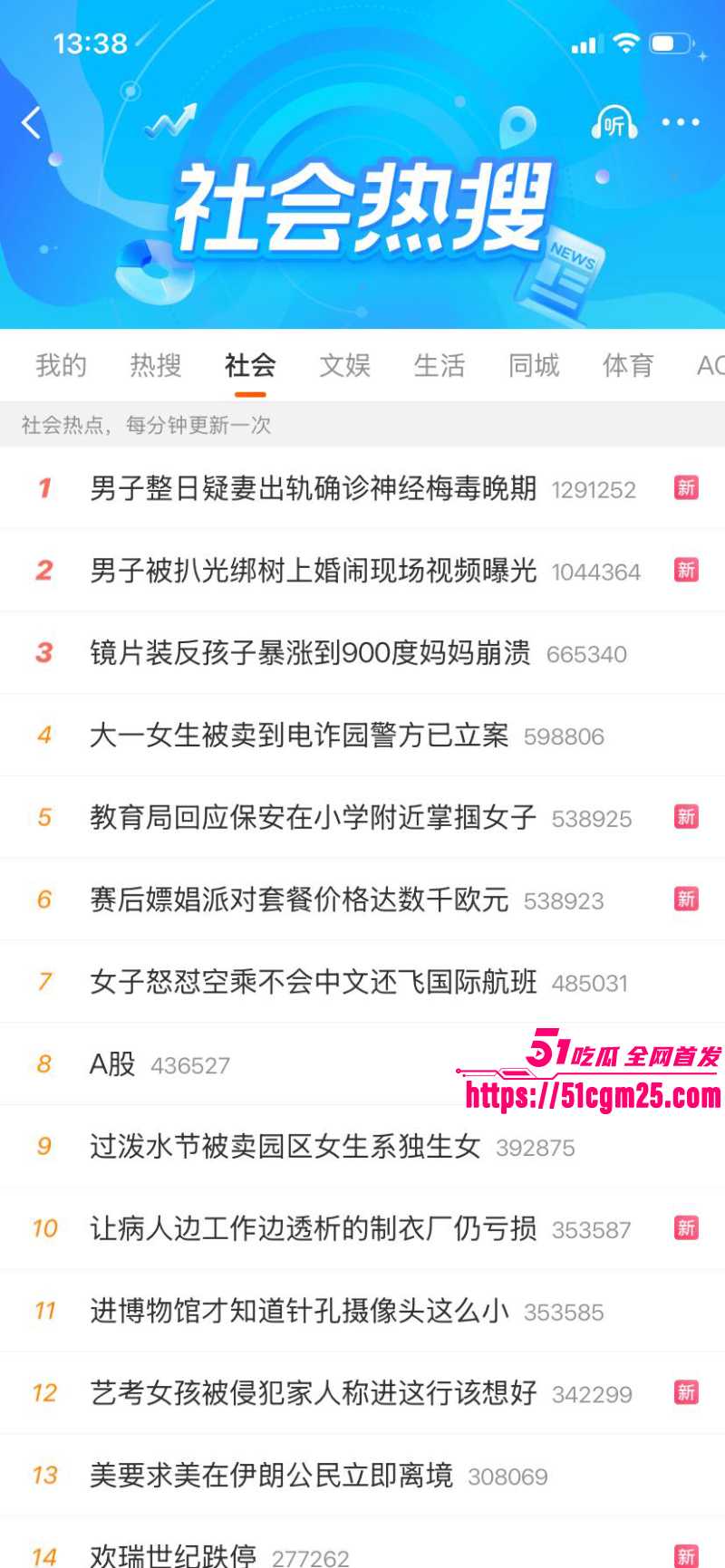Open the three-dot more options menu

point(680,123)
